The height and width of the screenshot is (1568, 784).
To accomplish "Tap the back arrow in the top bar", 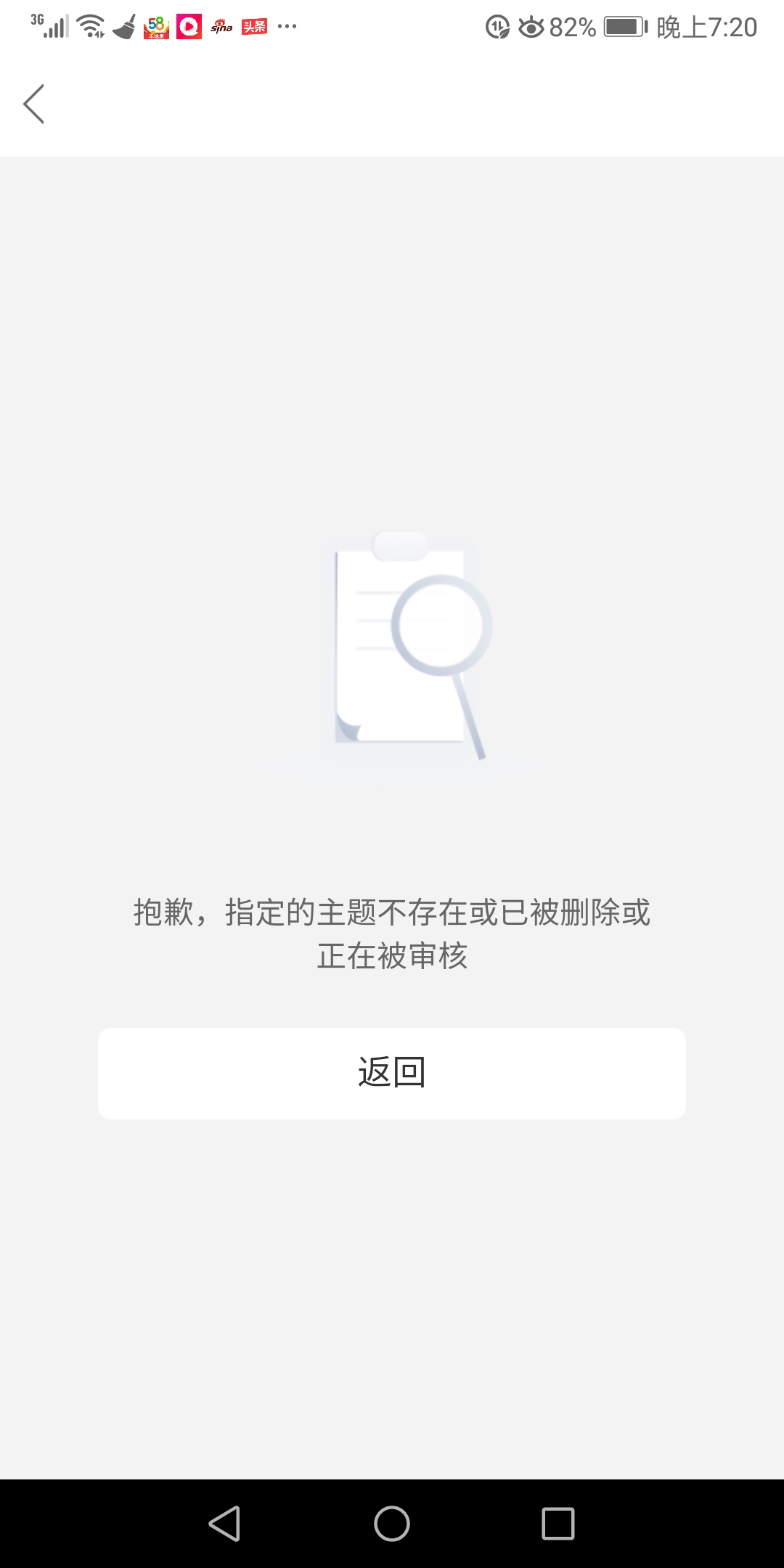I will click(33, 104).
